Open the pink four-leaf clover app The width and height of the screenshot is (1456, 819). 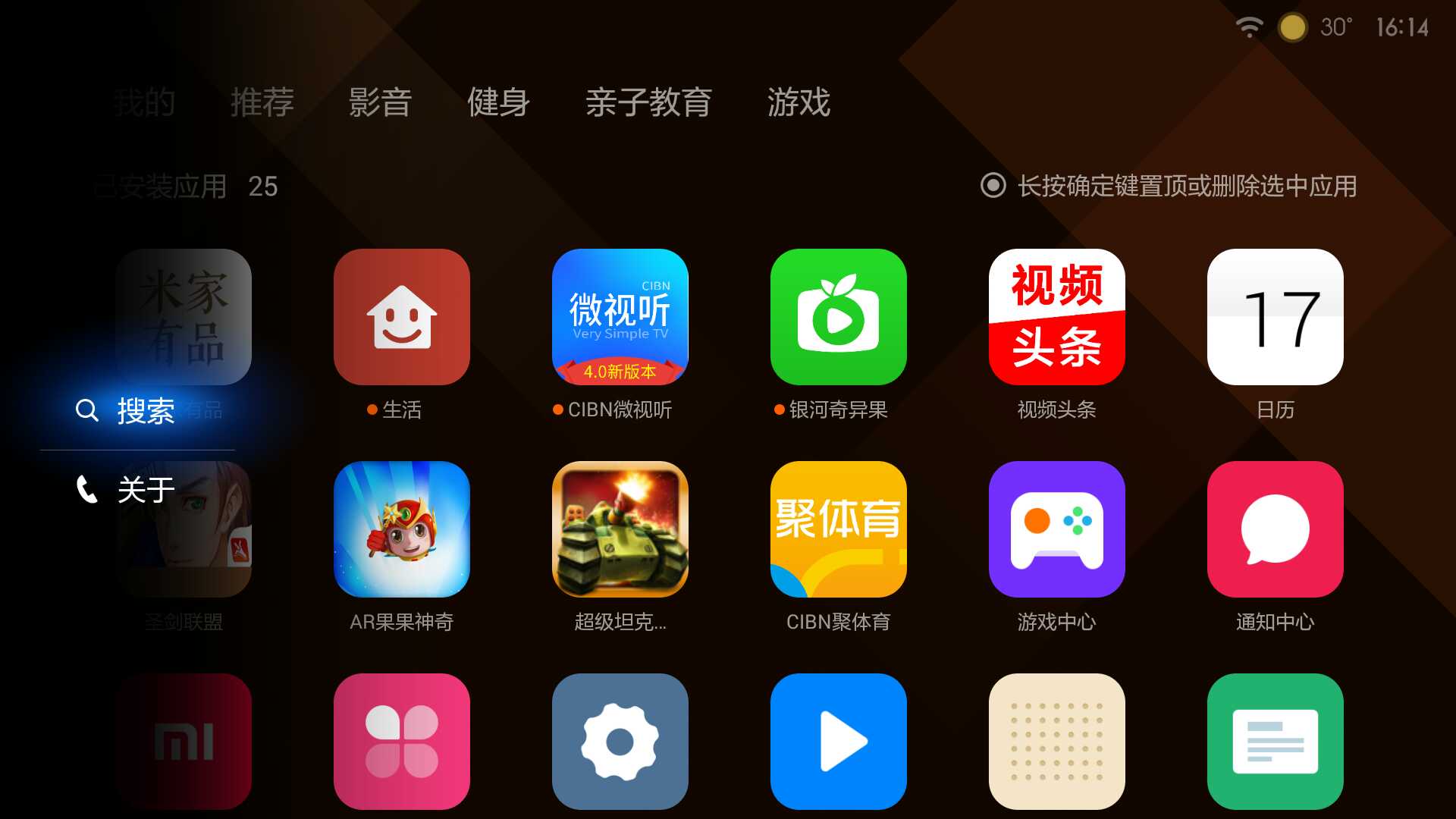402,742
